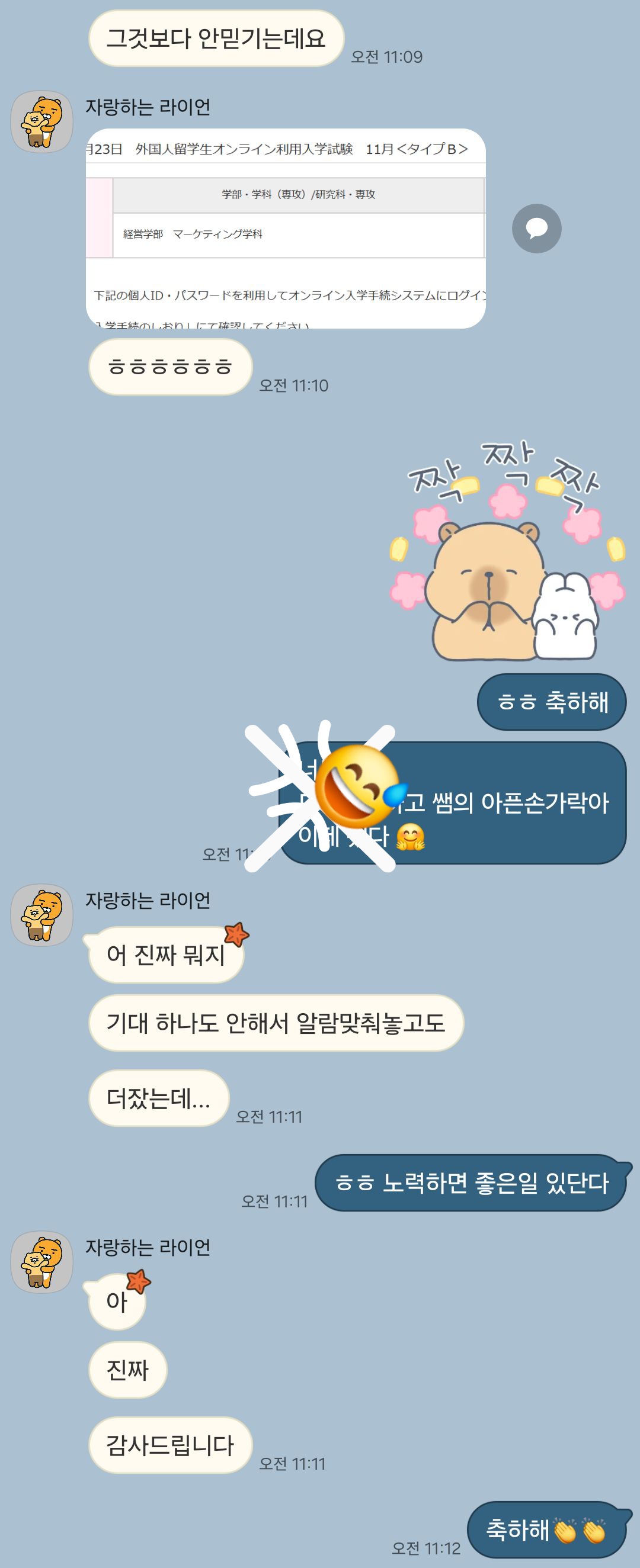This screenshot has height=1568, width=640.
Task: Open 자랑하는 라이언's avatar above 감사드립니다 messages
Action: pos(42,1262)
